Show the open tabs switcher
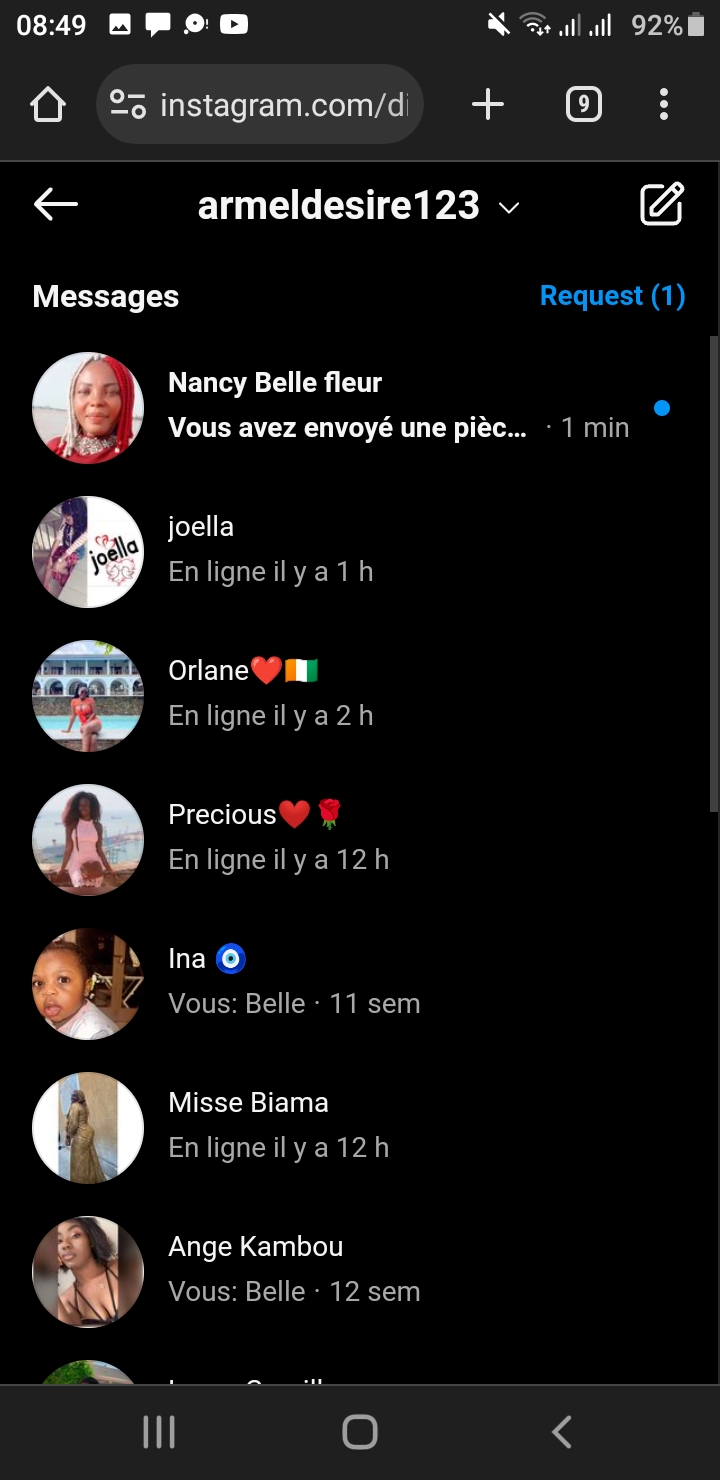This screenshot has height=1480, width=720. tap(583, 104)
